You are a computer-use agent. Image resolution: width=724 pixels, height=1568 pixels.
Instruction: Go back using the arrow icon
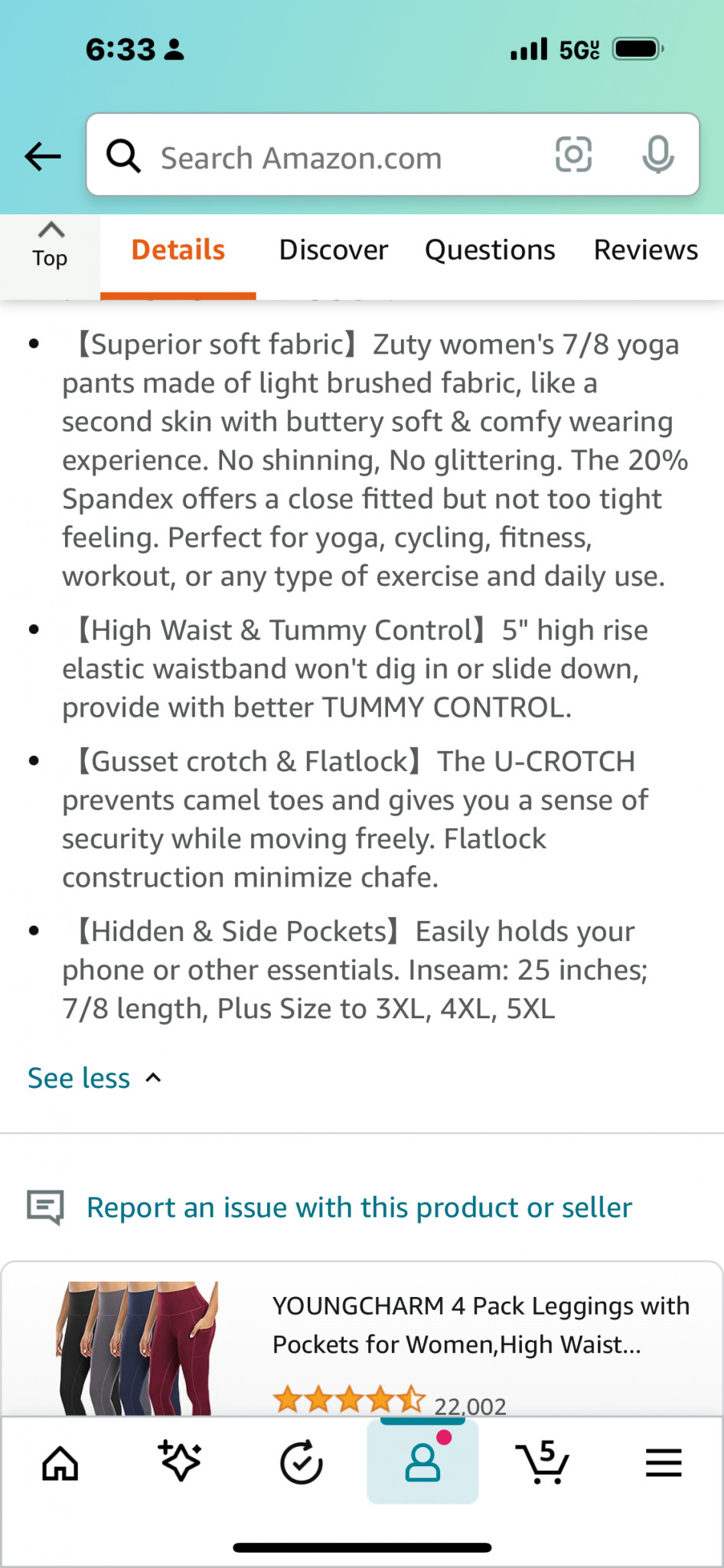[43, 157]
